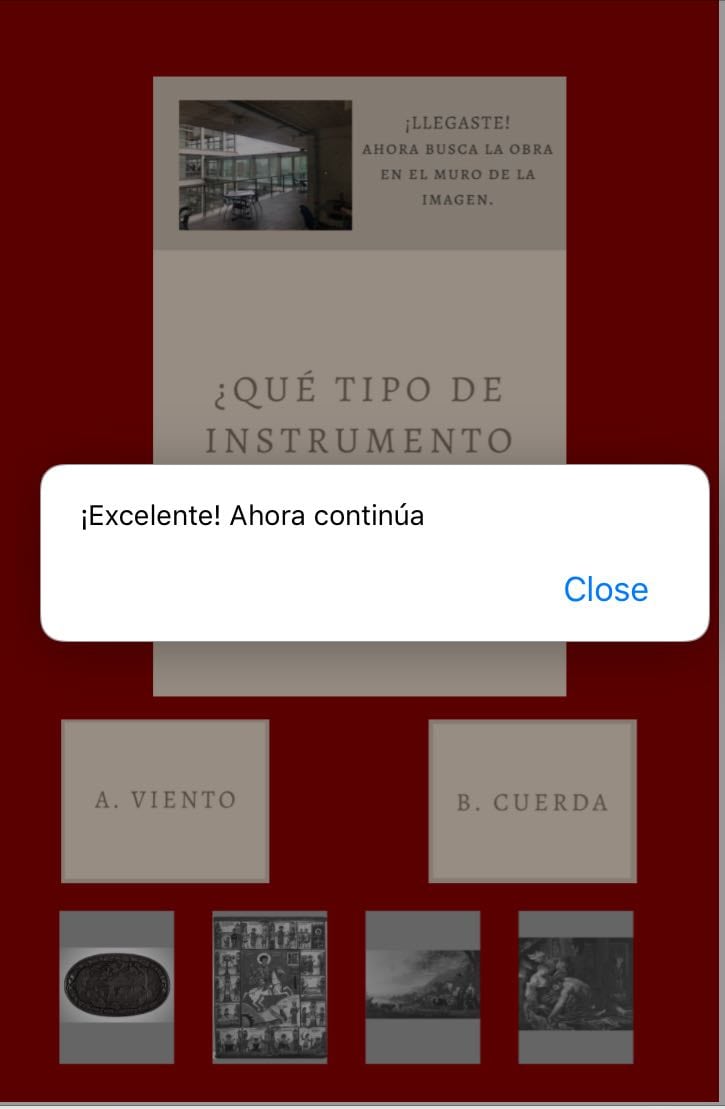
Task: Open the landscape painting thumbnail
Action: click(x=422, y=986)
